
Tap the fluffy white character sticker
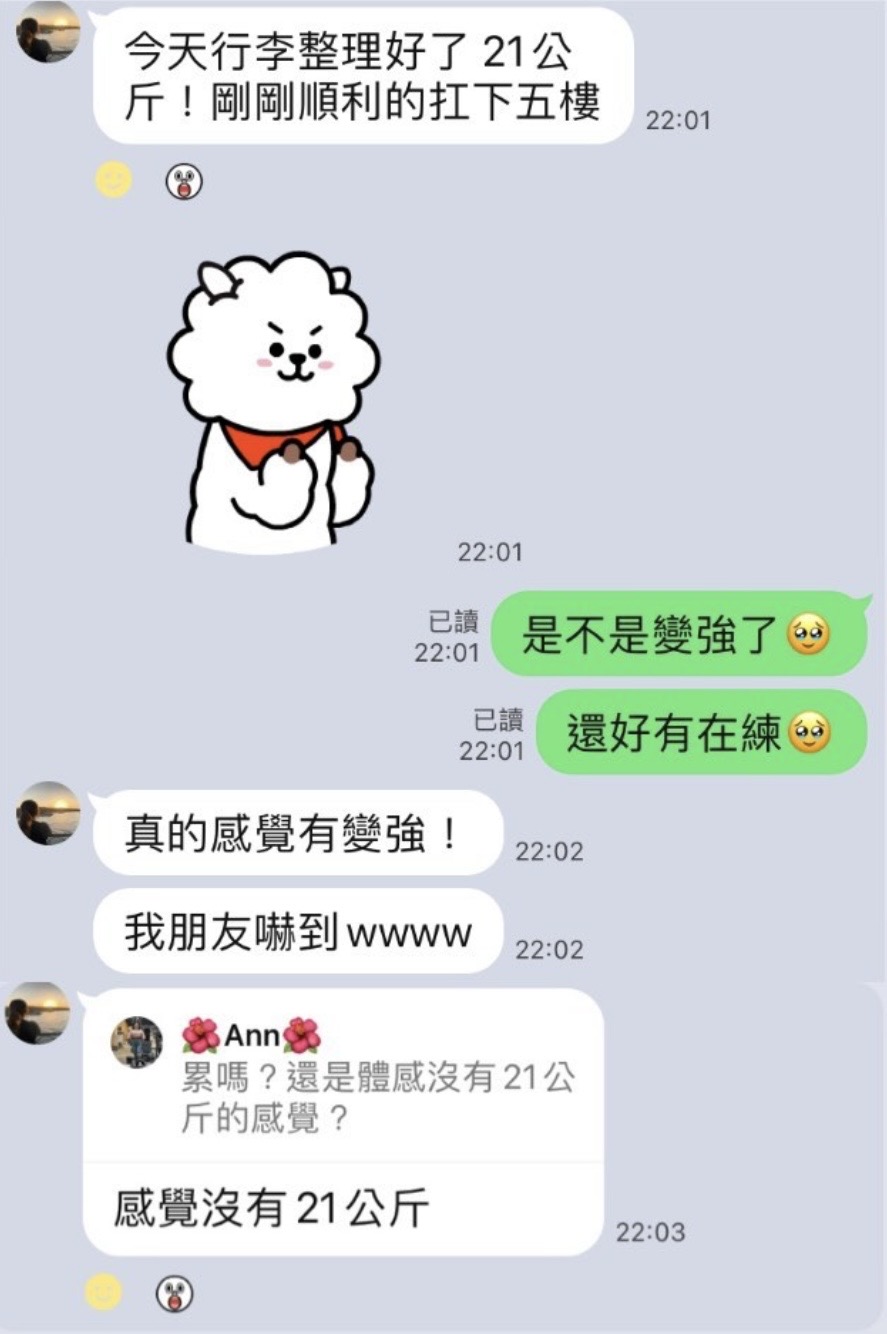tap(274, 400)
